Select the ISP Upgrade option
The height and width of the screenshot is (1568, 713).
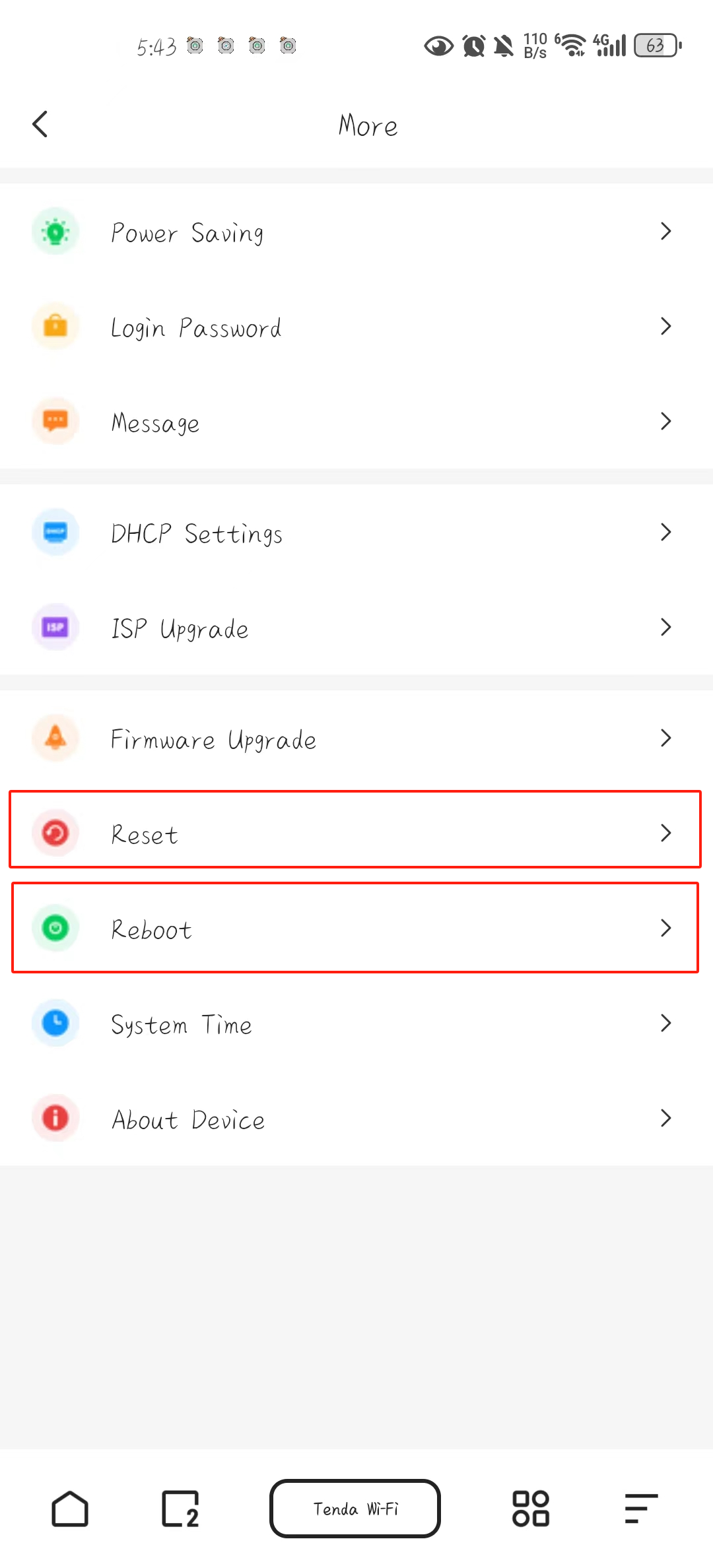[x=356, y=628]
